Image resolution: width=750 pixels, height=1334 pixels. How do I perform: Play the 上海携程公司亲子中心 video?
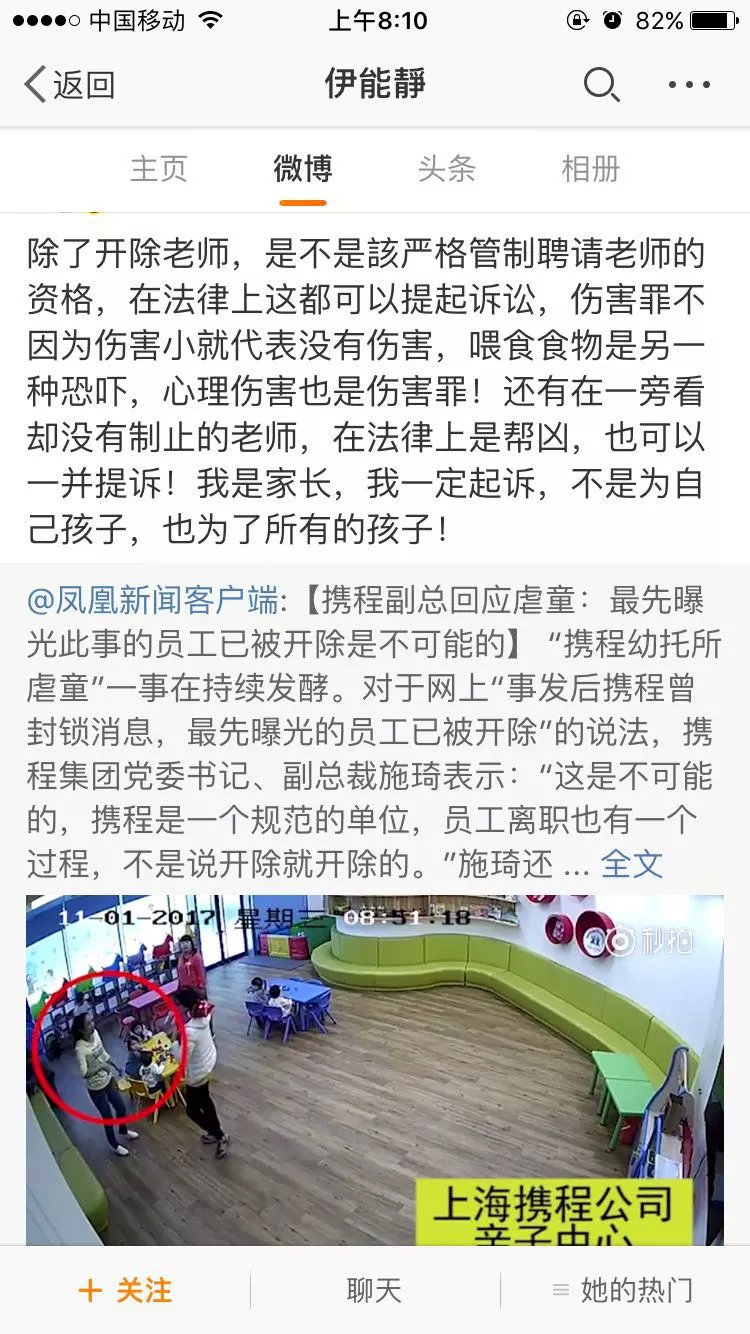pyautogui.click(x=374, y=1070)
